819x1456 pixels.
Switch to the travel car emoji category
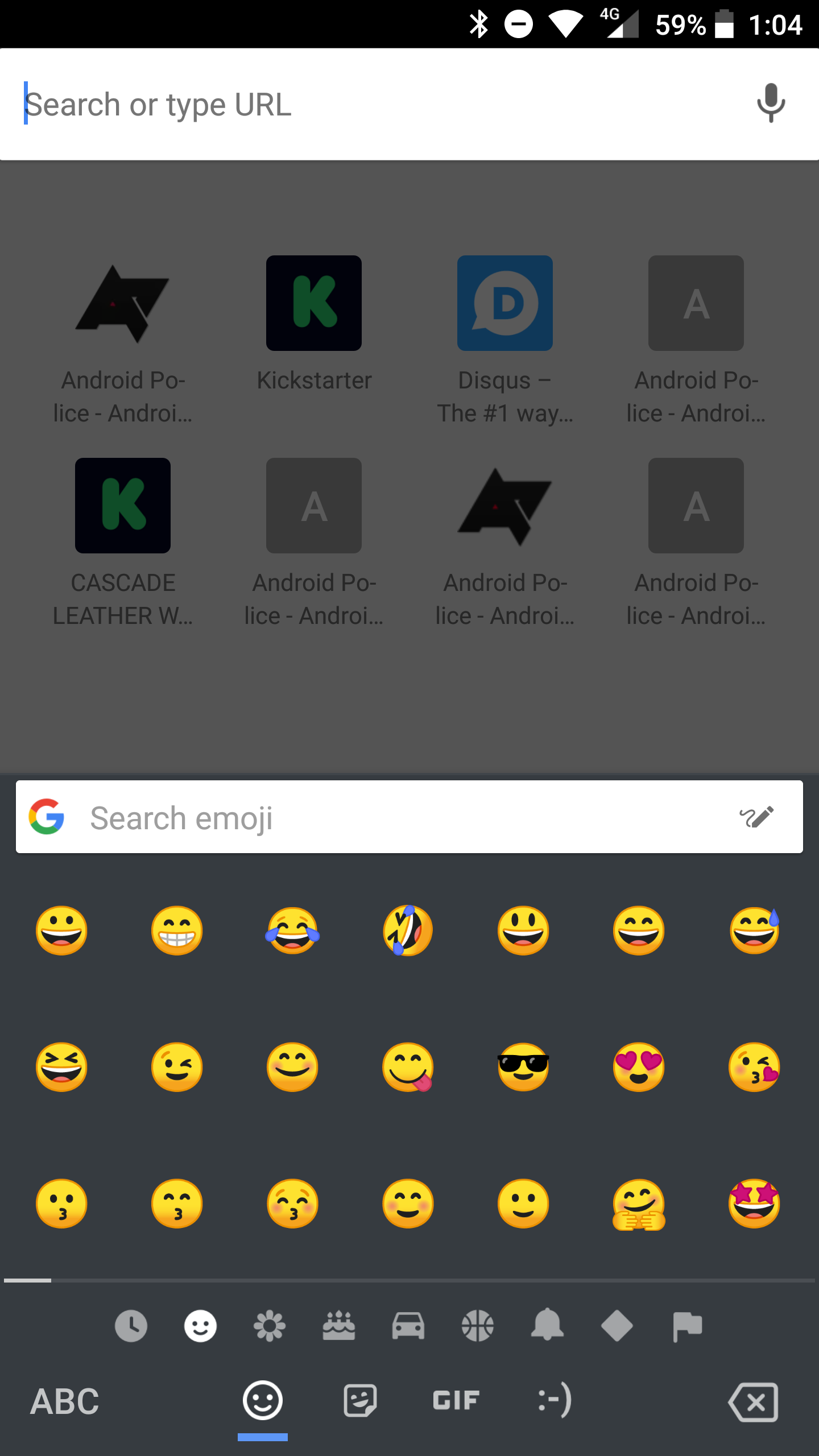408,1326
